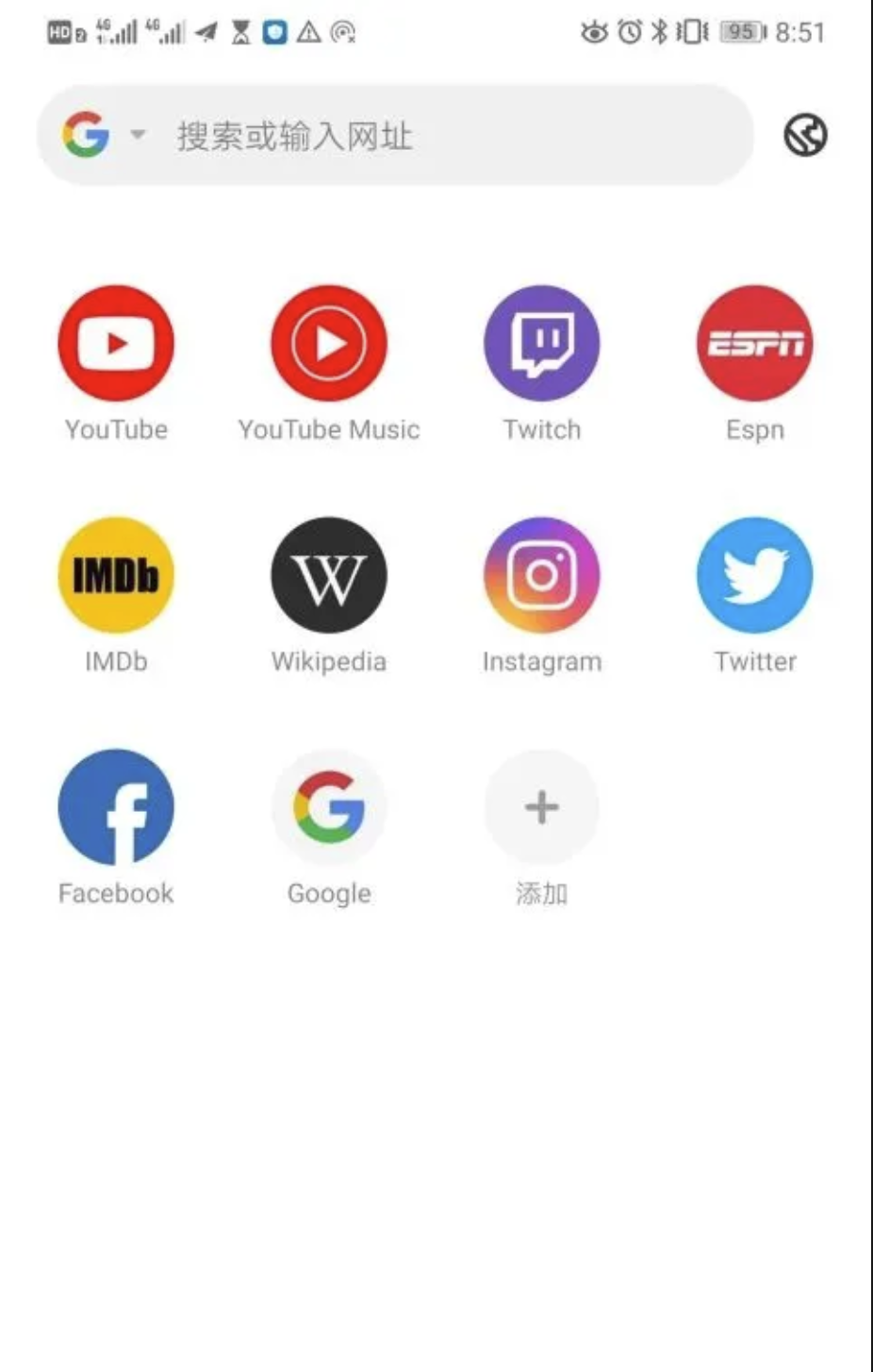Select the Google shortcut tile
The width and height of the screenshot is (873, 1372).
[x=329, y=807]
